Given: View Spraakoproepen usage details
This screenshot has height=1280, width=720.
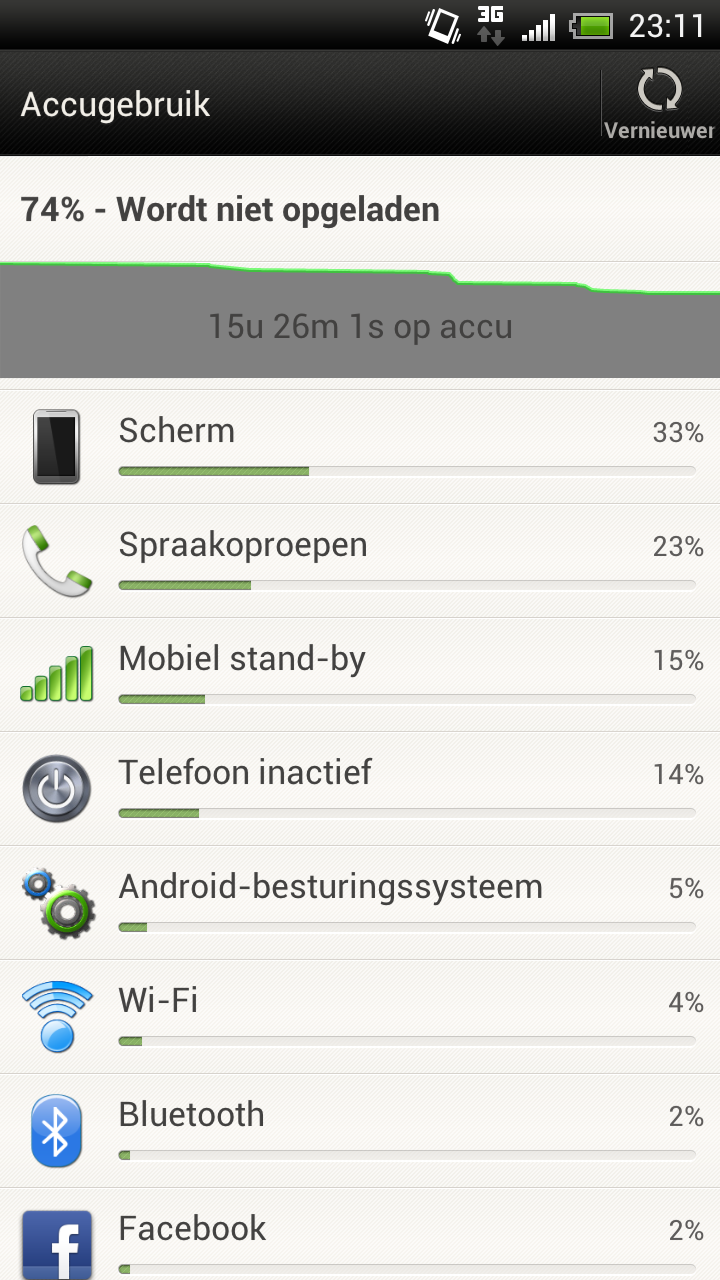Looking at the screenshot, I should click(x=360, y=561).
